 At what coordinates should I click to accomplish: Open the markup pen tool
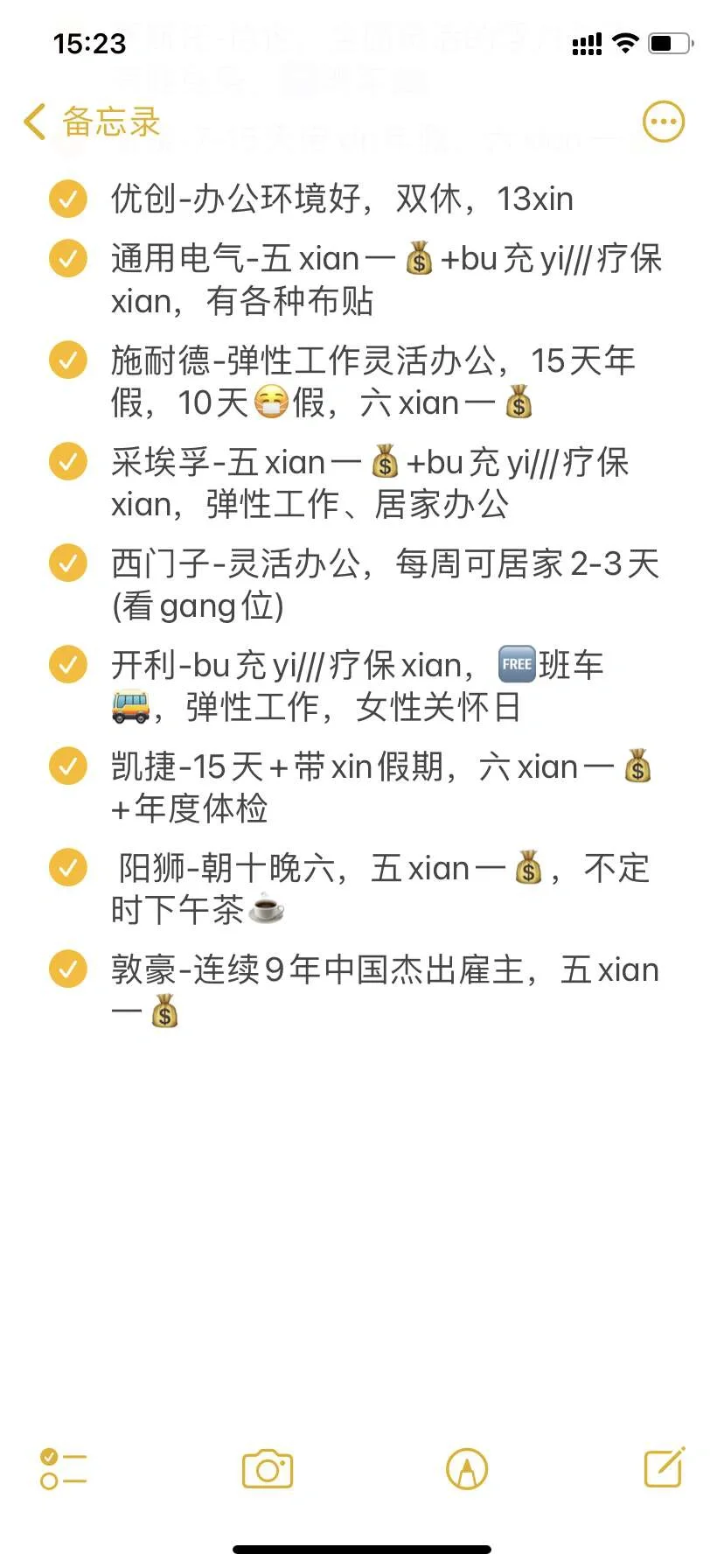[467, 1469]
